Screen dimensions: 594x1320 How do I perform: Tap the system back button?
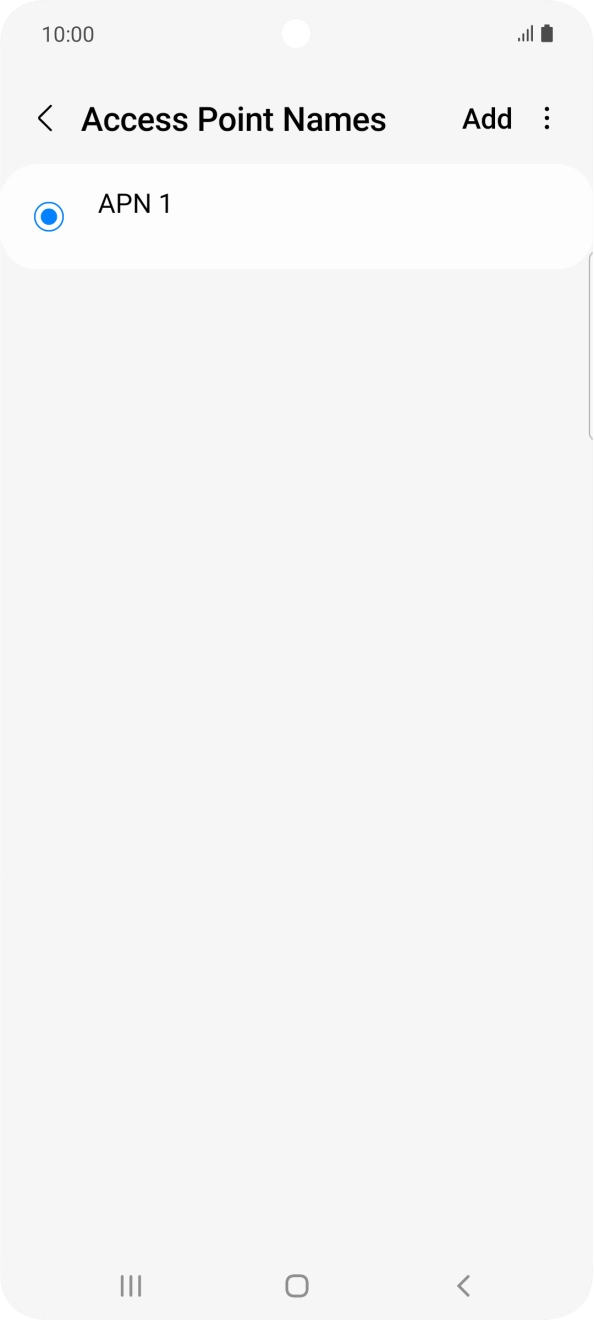pyautogui.click(x=463, y=1286)
